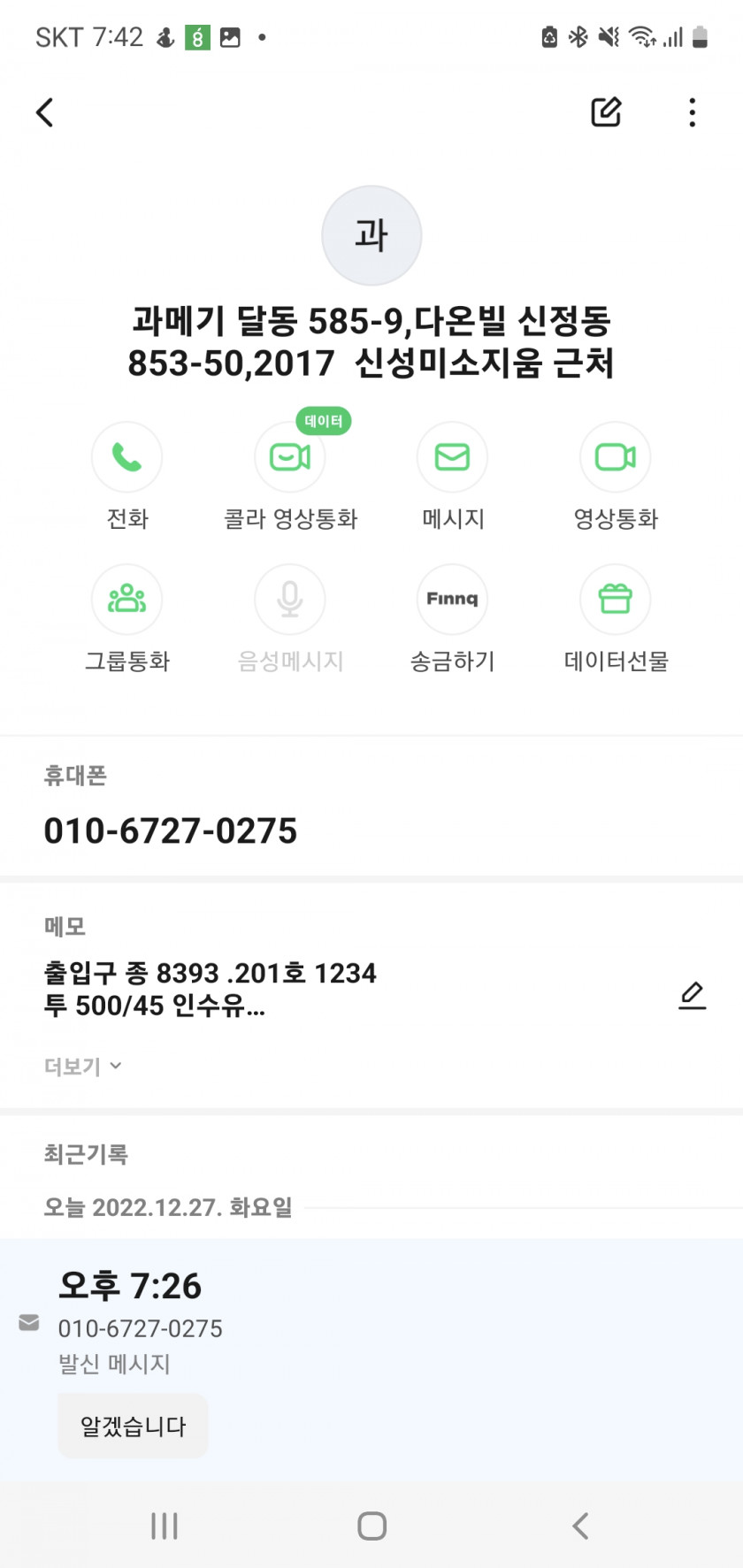Tap the phone number 010-6727-0275 under 휴대폰
743x1568 pixels.
(171, 830)
